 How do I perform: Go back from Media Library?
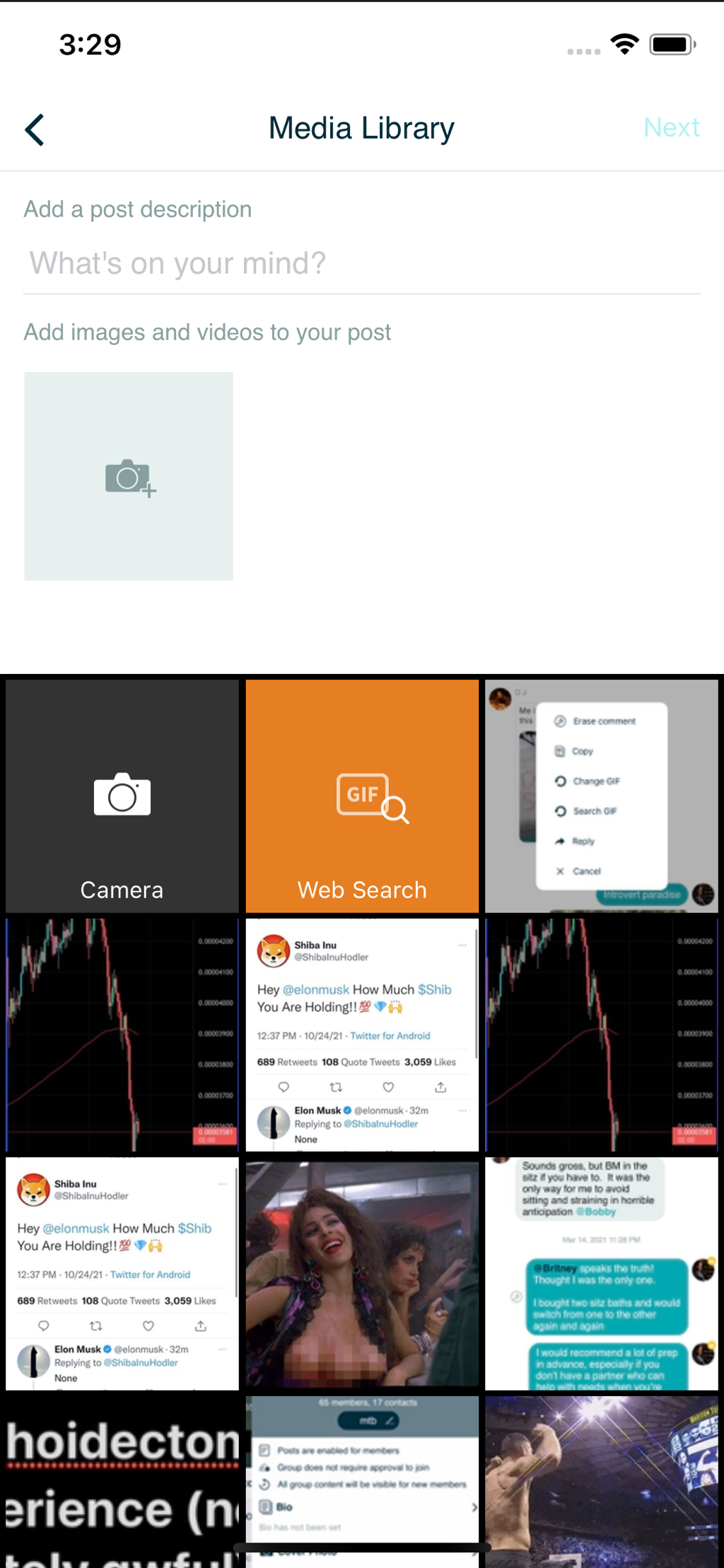35,130
